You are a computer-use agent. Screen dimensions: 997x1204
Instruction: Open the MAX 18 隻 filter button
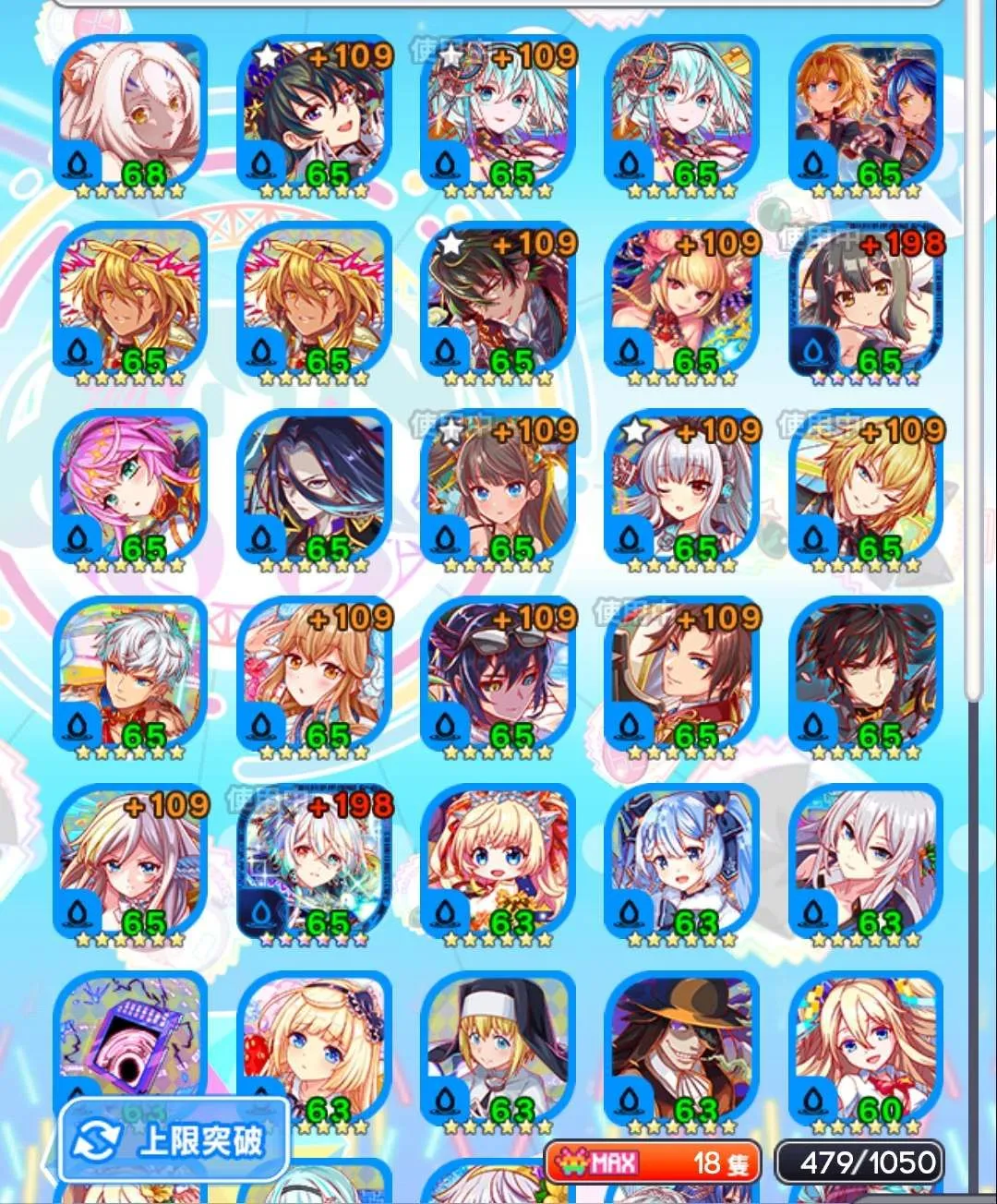click(653, 1162)
